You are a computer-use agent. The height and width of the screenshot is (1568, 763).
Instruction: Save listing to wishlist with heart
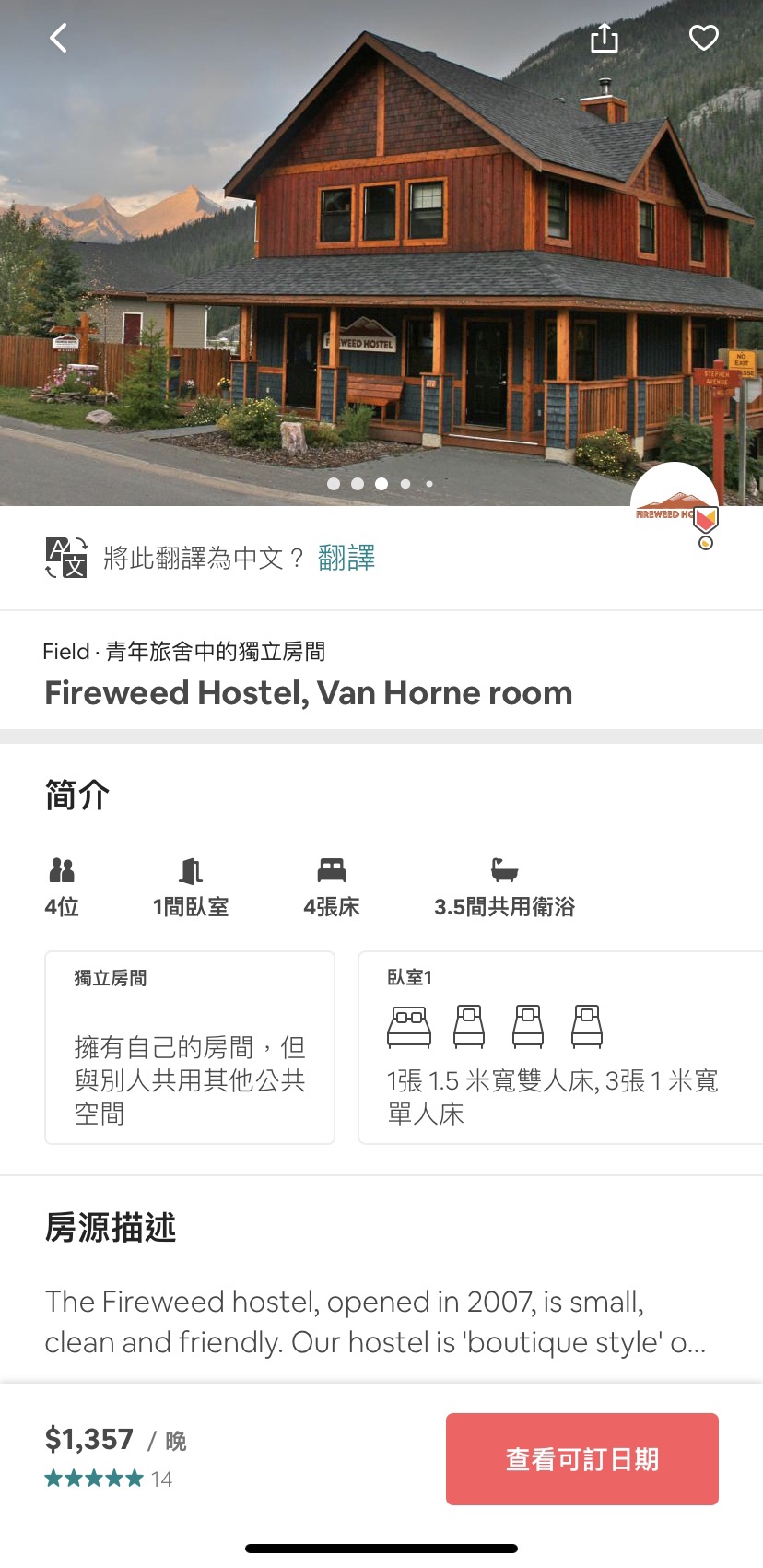click(x=703, y=38)
